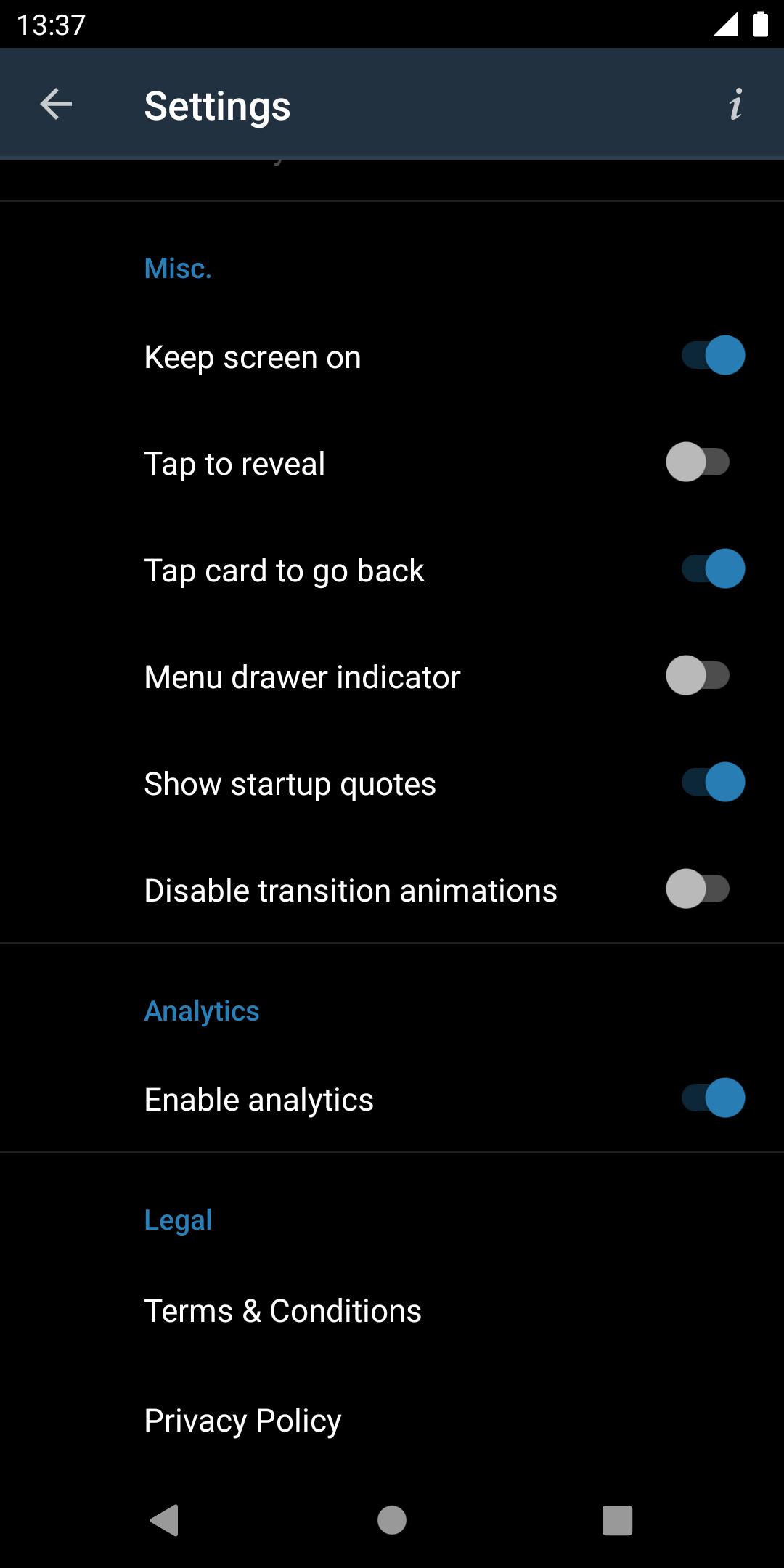Enable Disable transition animations switch
The height and width of the screenshot is (1568, 784).
pos(698,889)
